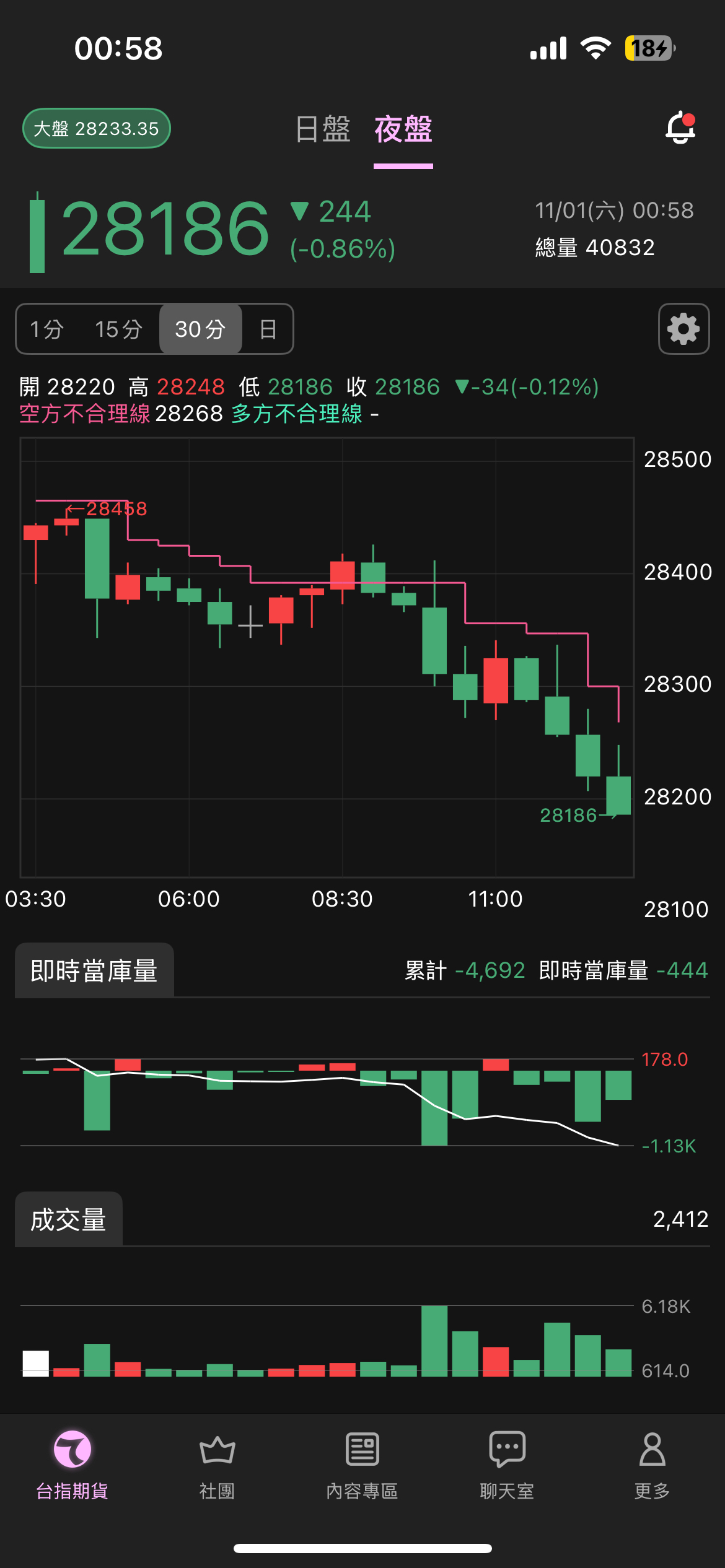Open the 更多 tab
The image size is (725, 1568).
(652, 1465)
